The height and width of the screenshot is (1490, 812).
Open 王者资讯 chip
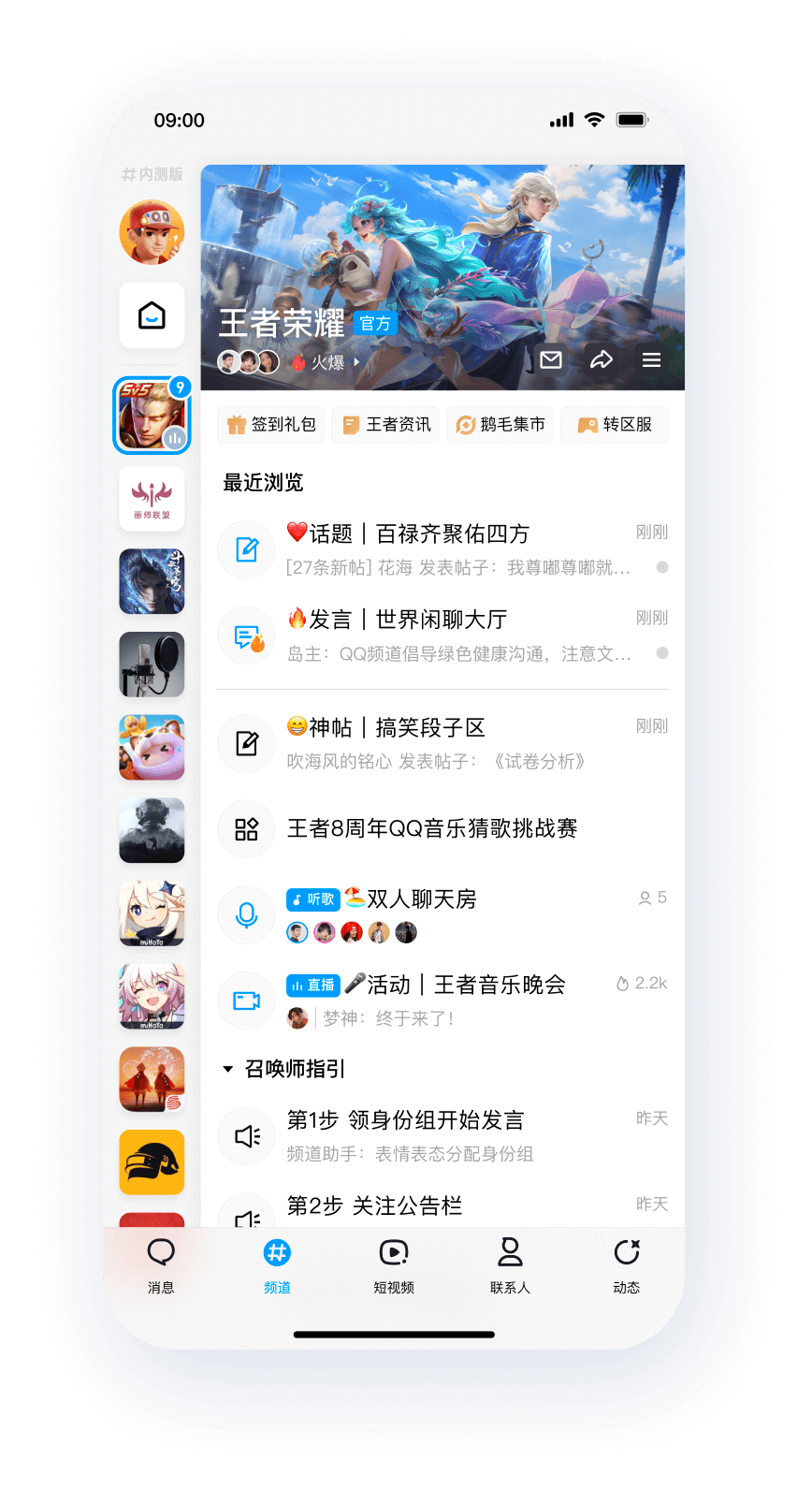386,425
